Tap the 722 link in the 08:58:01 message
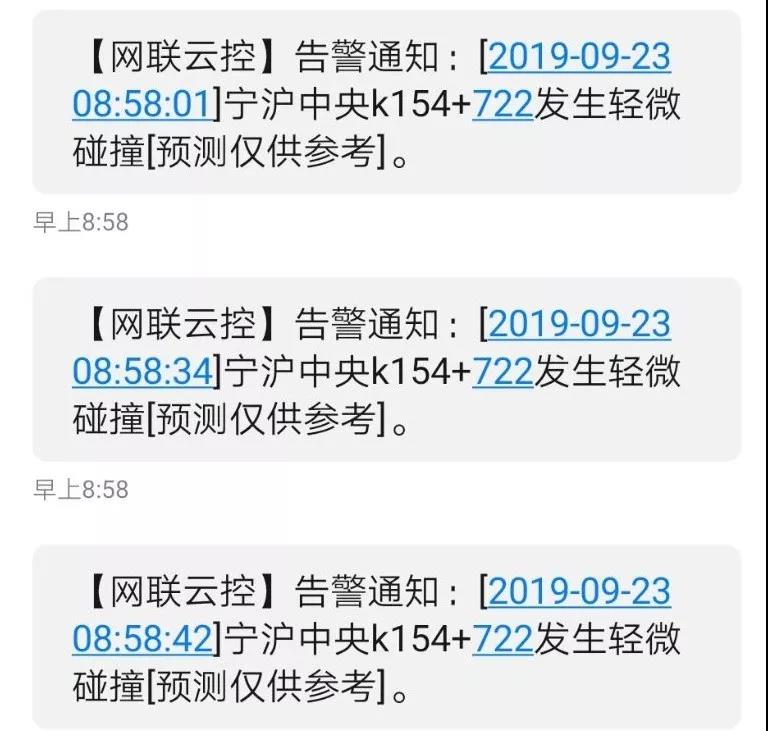Screen dimensions: 768x731 click(501, 104)
